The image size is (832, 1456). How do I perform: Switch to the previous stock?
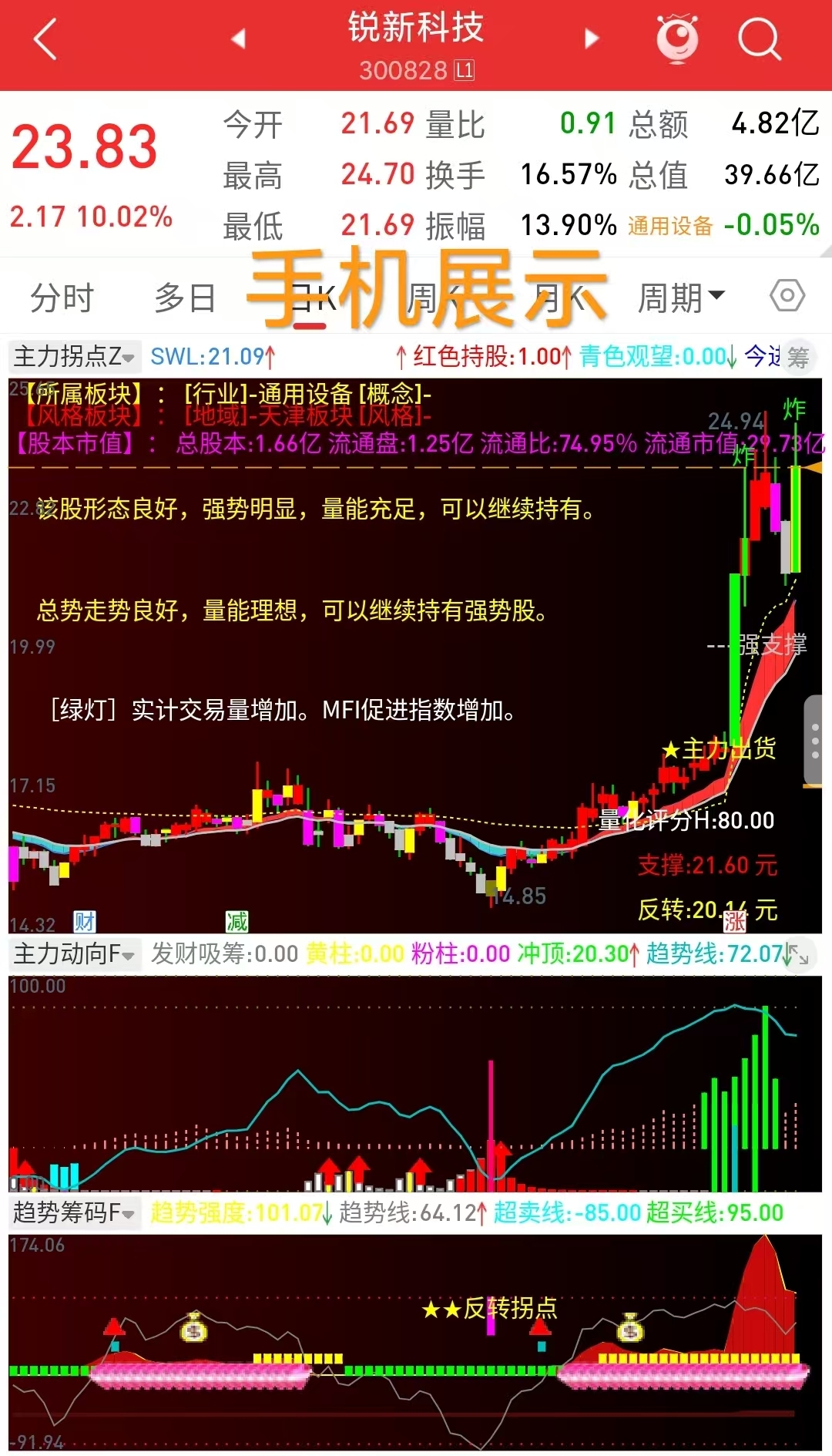238,39
